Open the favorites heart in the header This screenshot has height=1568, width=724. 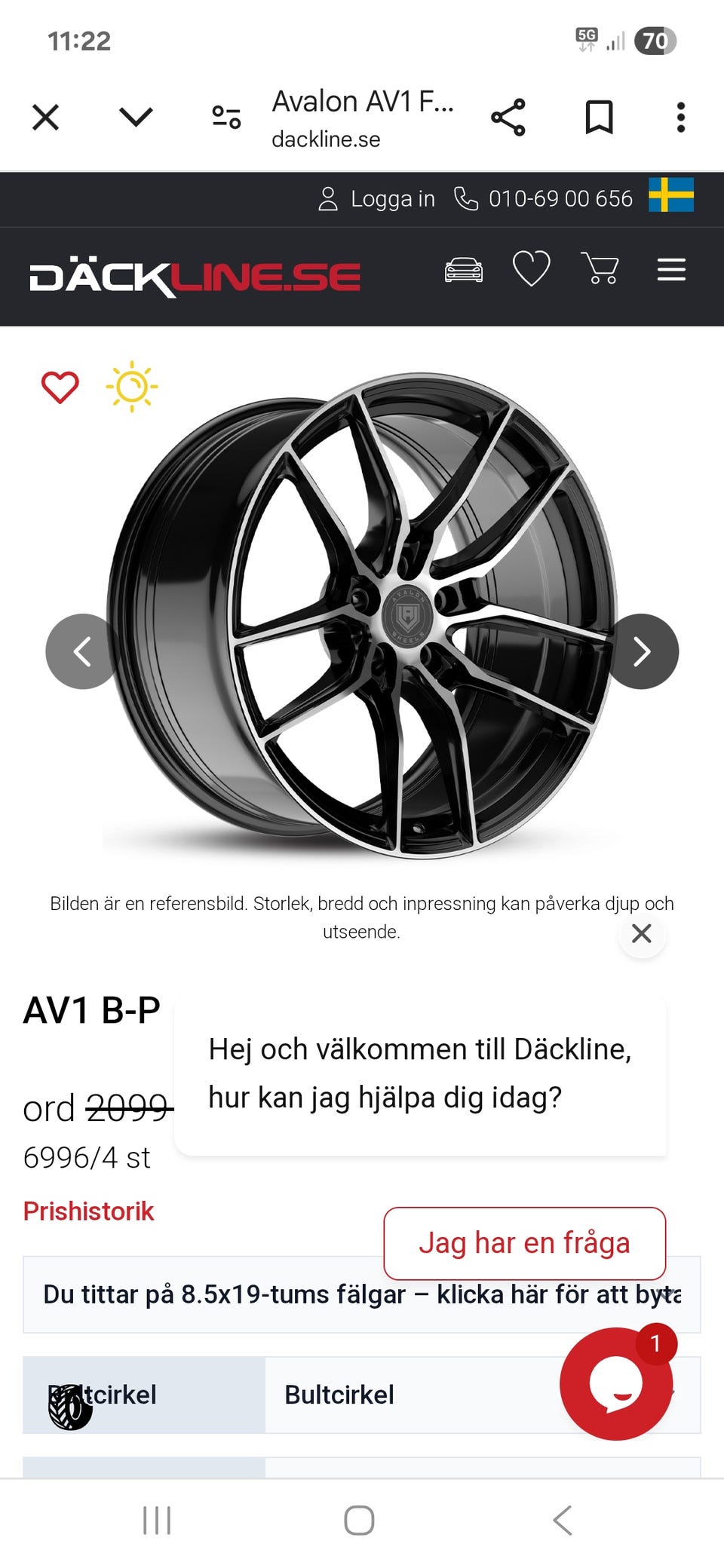(532, 269)
